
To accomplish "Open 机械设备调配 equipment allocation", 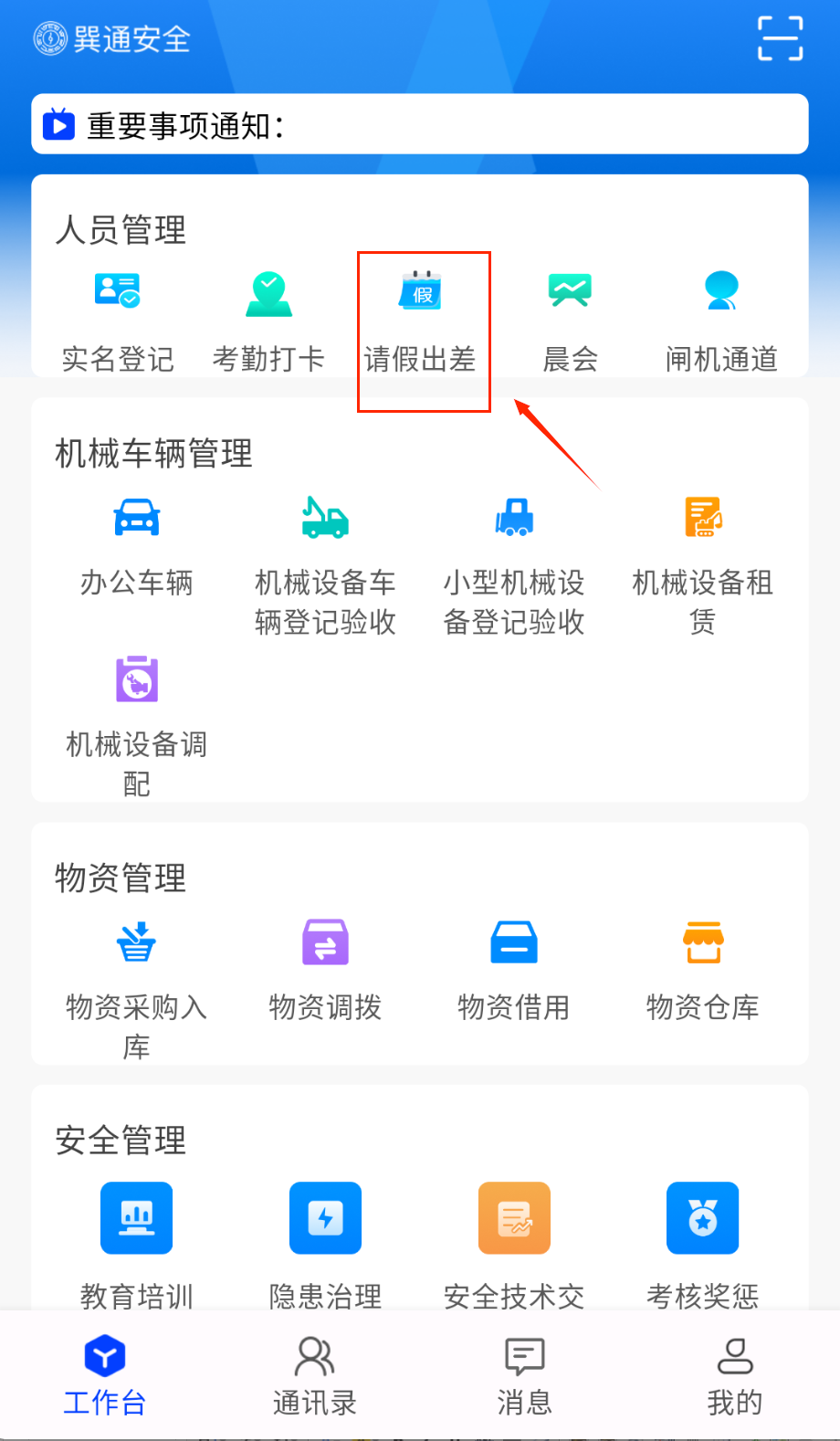I will pos(137,721).
